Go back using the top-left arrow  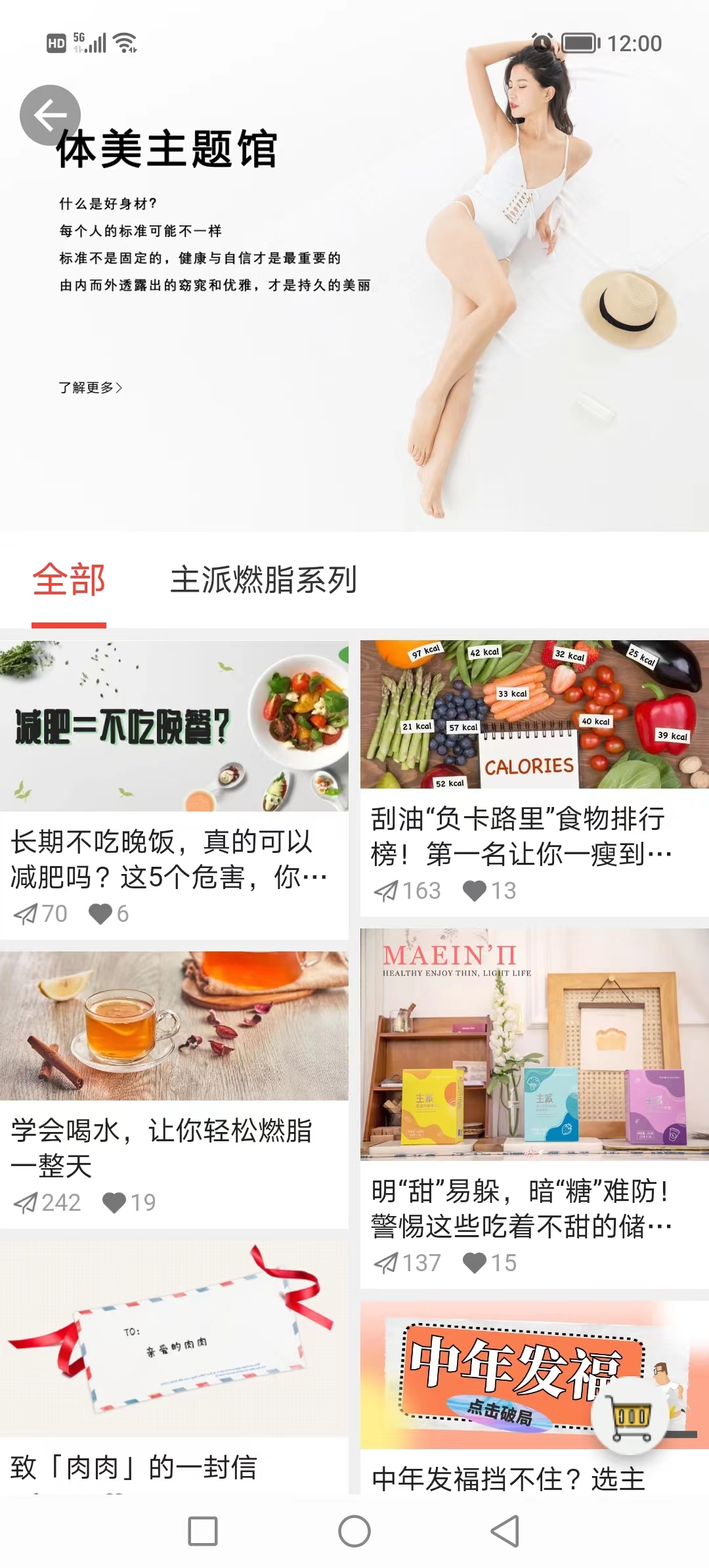(50, 116)
